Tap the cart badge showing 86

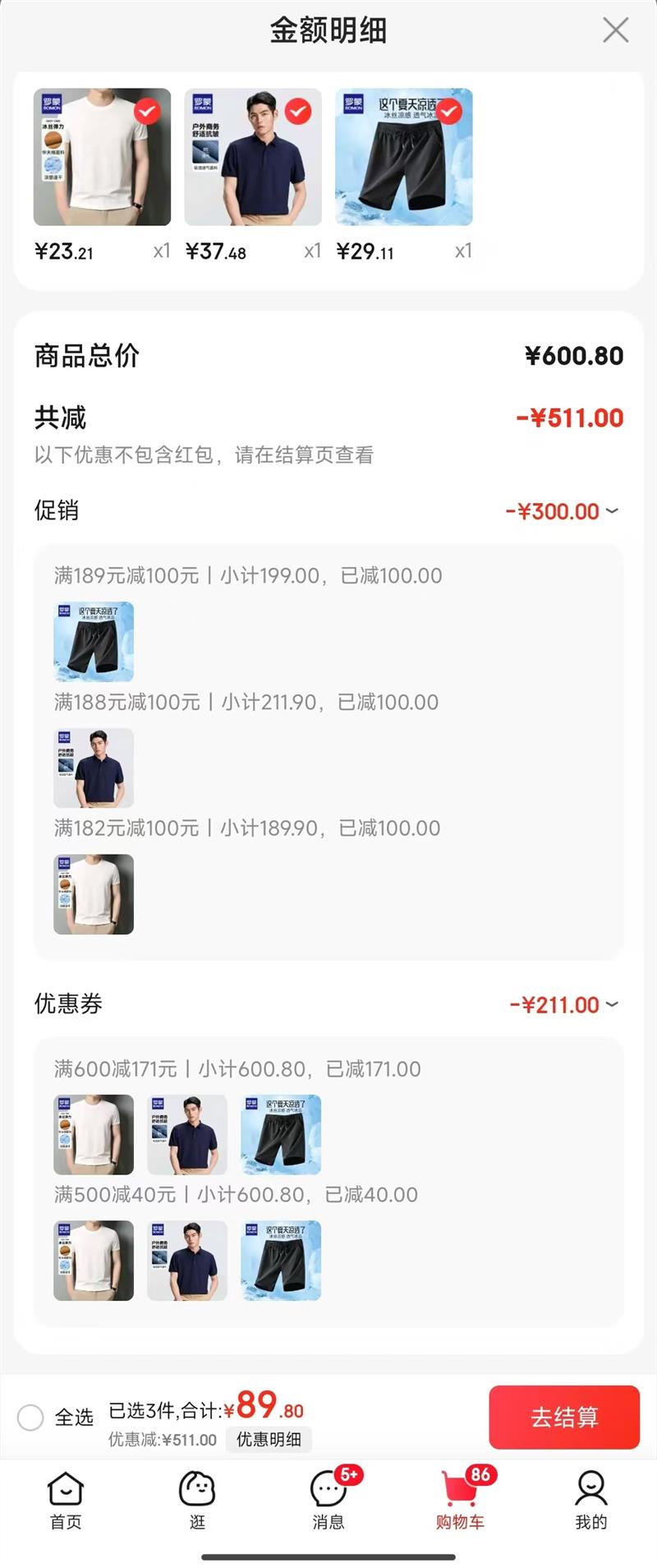coord(480,1477)
